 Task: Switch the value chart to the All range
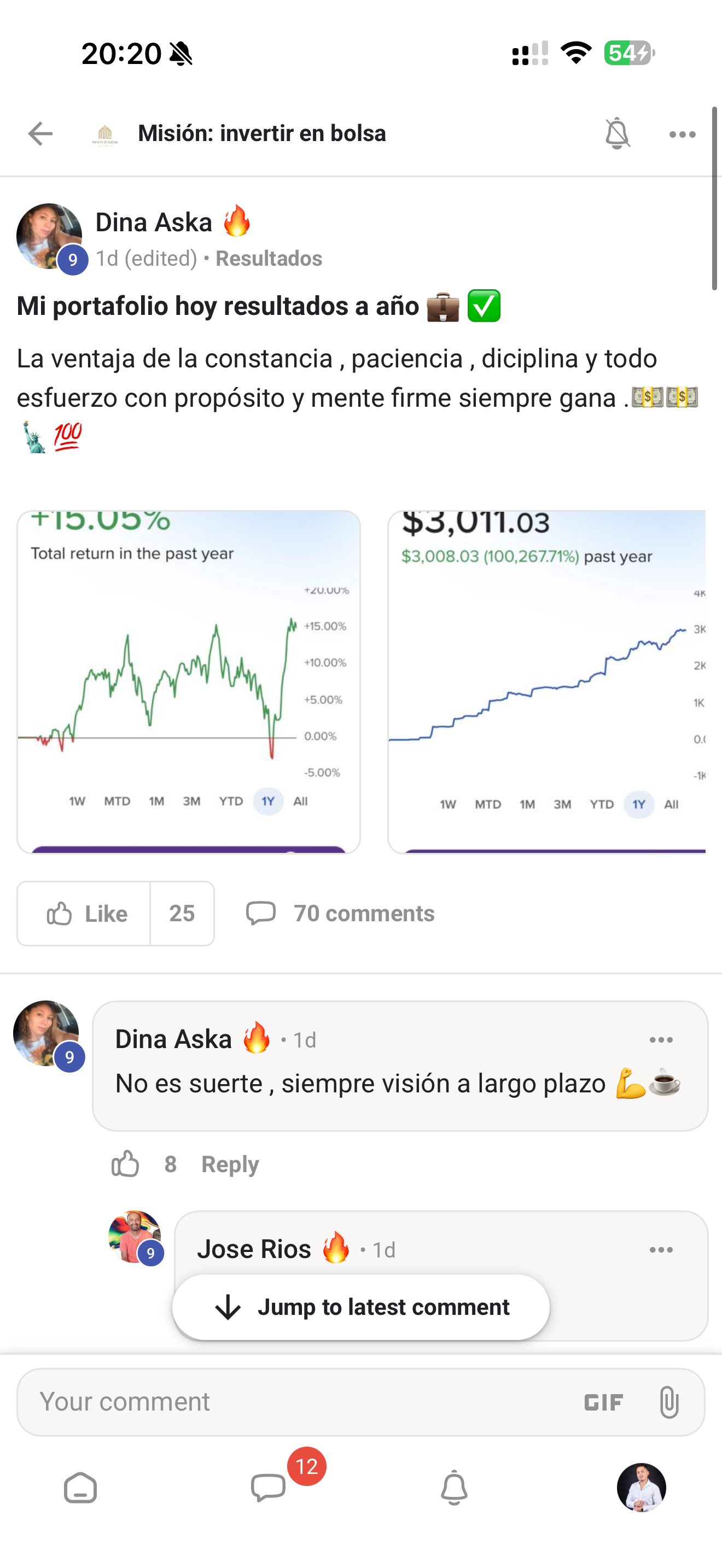pos(672,804)
